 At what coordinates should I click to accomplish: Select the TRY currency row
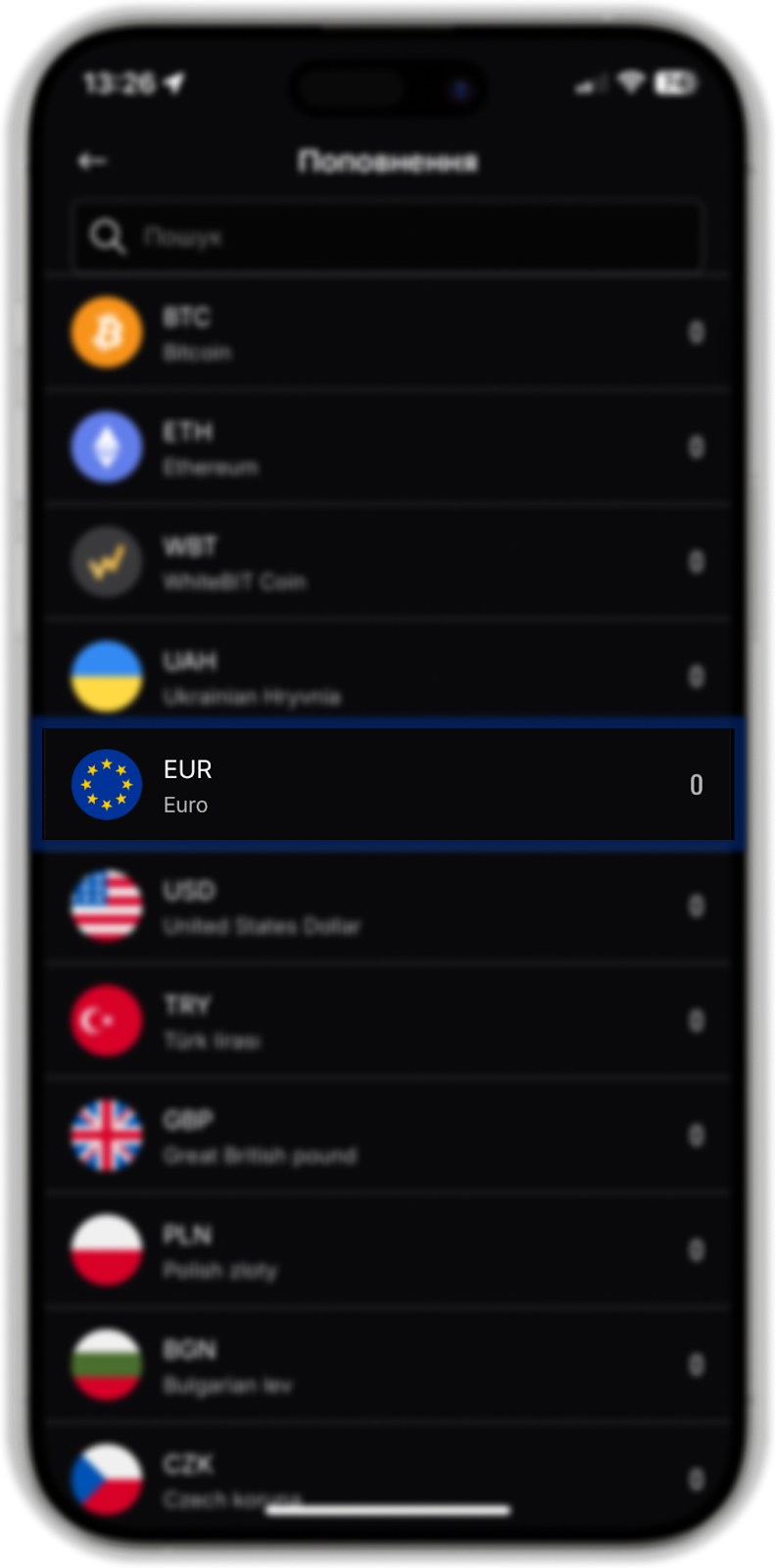pyautogui.click(x=387, y=1021)
